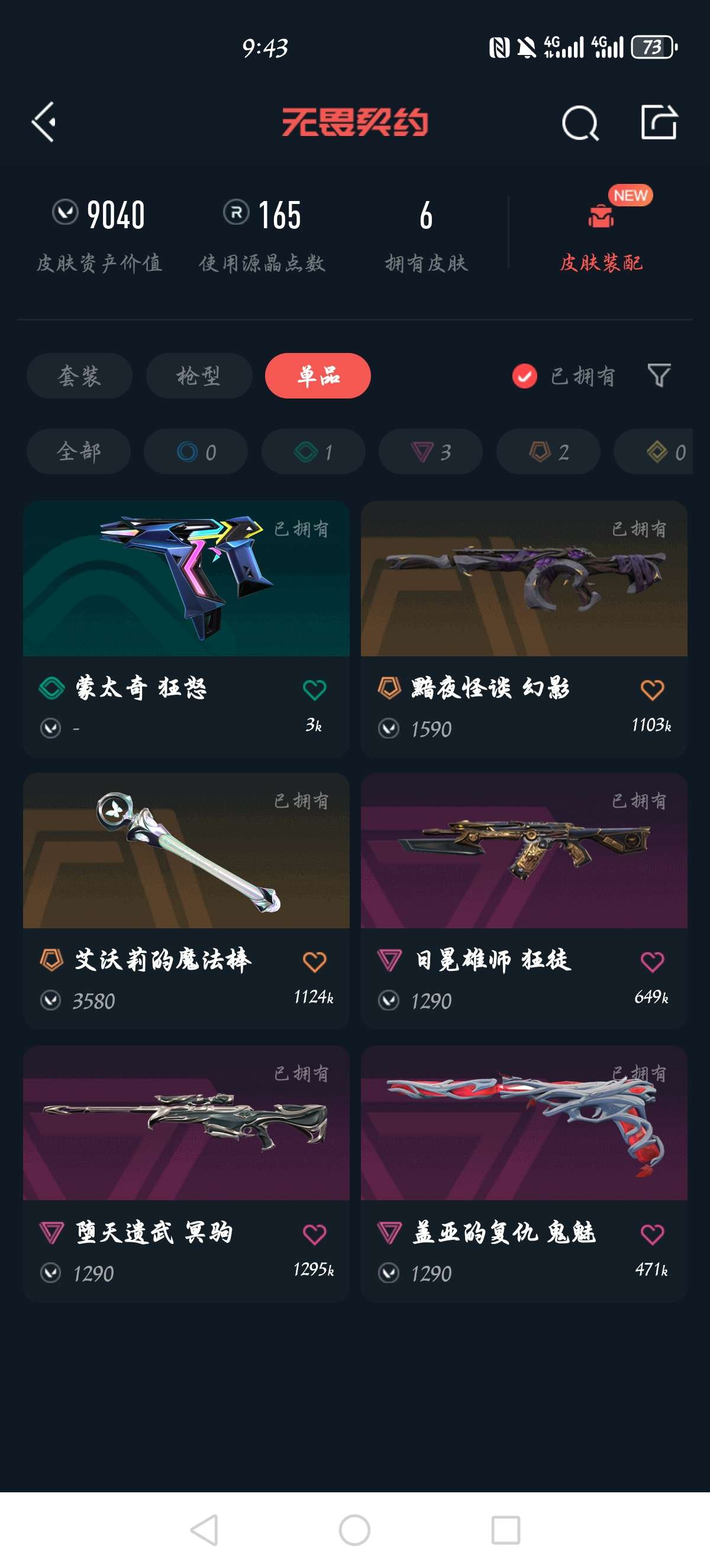The width and height of the screenshot is (710, 1568).
Task: Share this skin collection page
Action: pos(659,122)
